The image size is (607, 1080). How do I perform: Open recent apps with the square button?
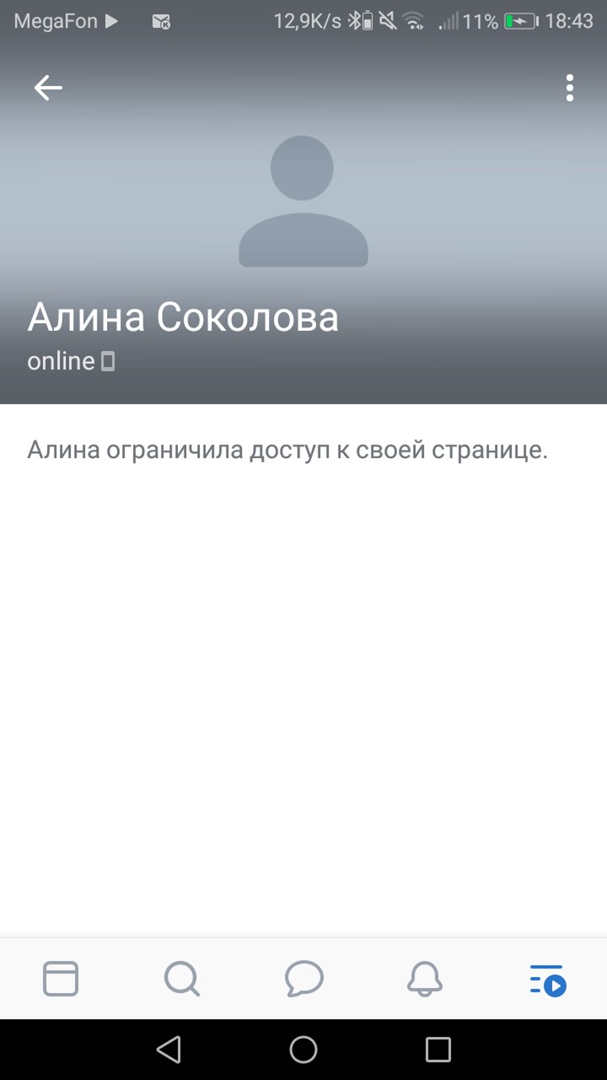pyautogui.click(x=438, y=1049)
